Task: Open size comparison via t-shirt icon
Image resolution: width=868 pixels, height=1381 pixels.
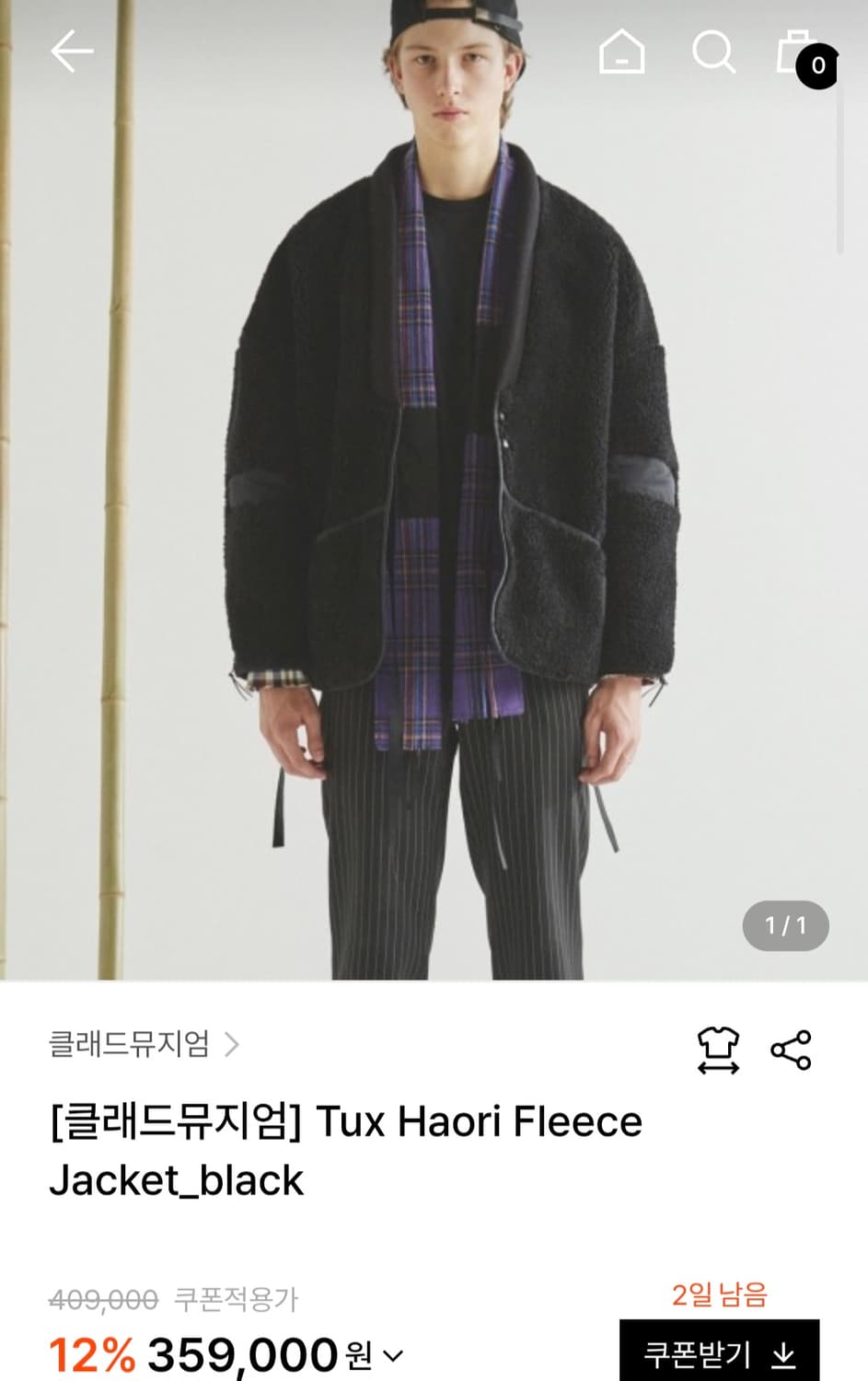Action: tap(718, 1048)
